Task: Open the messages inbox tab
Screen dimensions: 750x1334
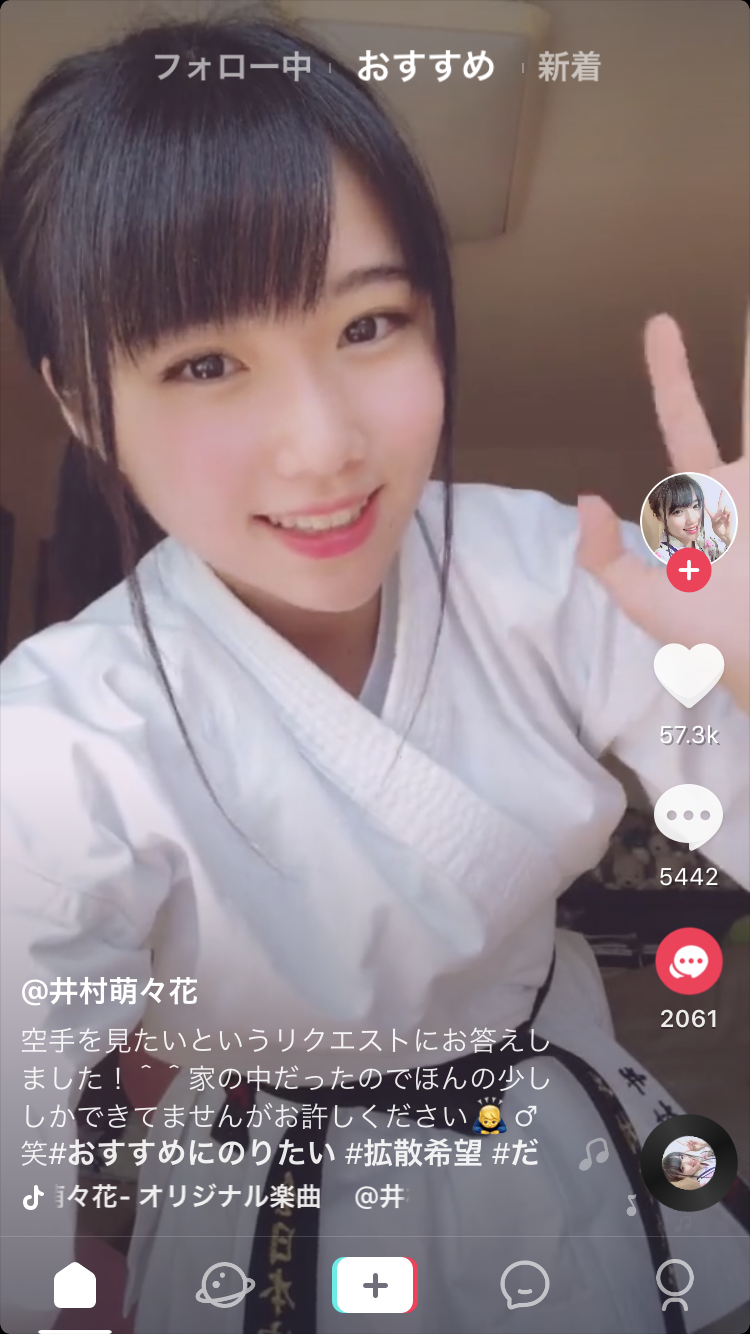Action: pos(524,1285)
